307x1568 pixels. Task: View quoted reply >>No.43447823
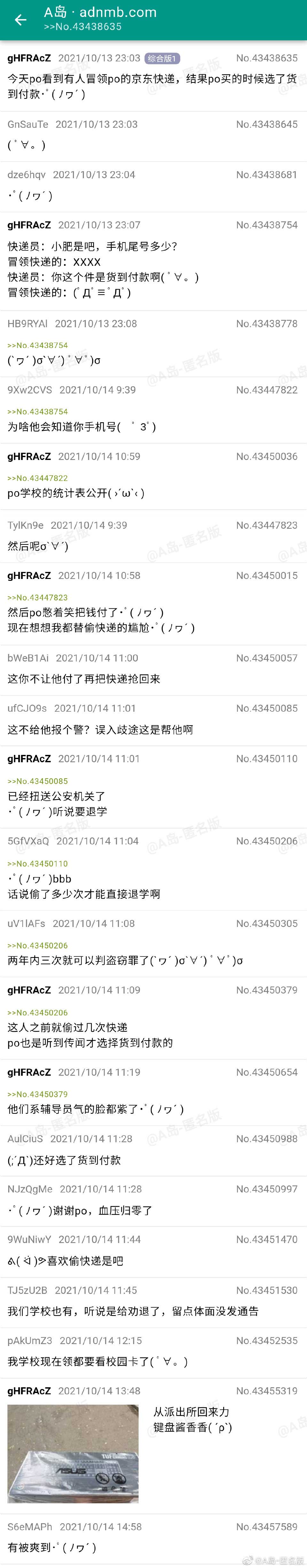(x=38, y=597)
